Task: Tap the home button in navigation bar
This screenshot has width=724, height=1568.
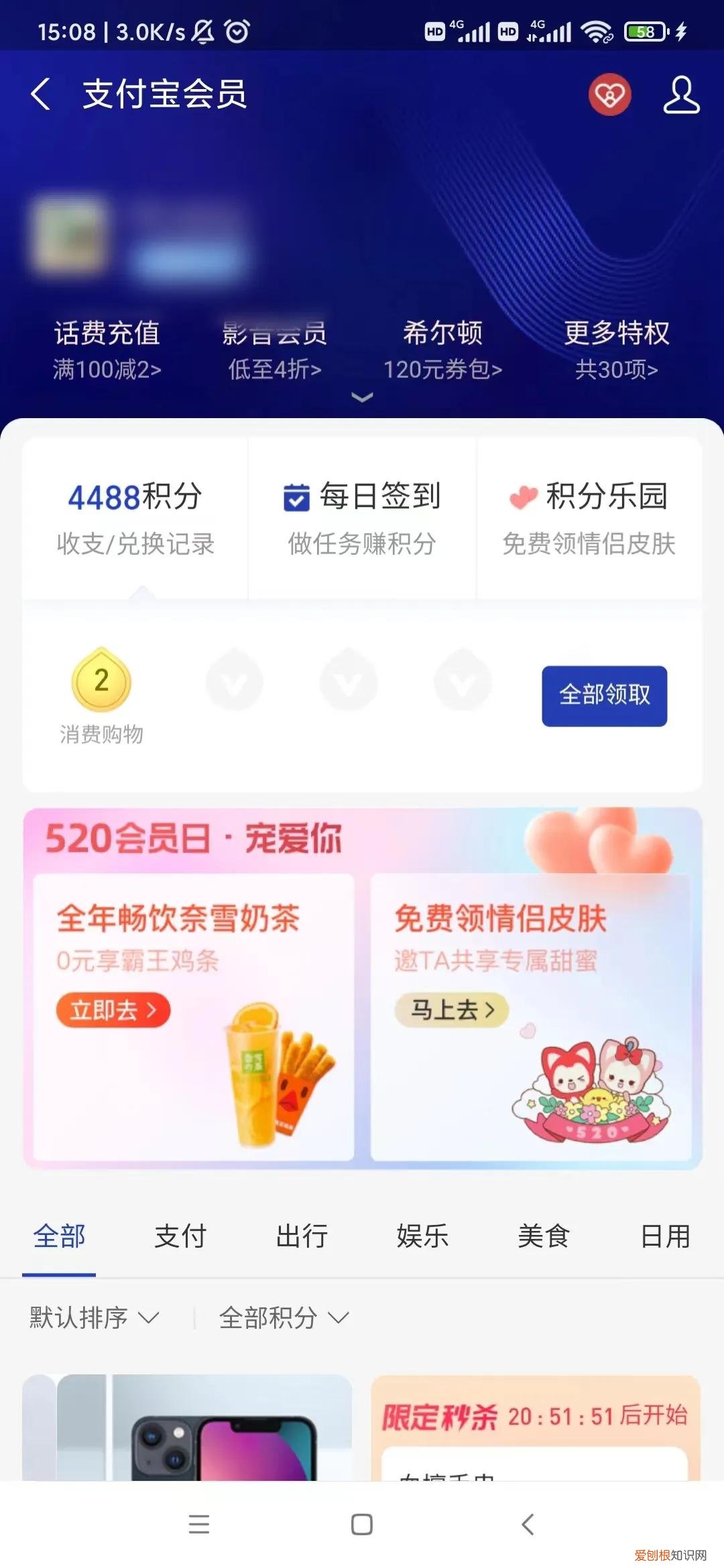Action: pos(361,1523)
